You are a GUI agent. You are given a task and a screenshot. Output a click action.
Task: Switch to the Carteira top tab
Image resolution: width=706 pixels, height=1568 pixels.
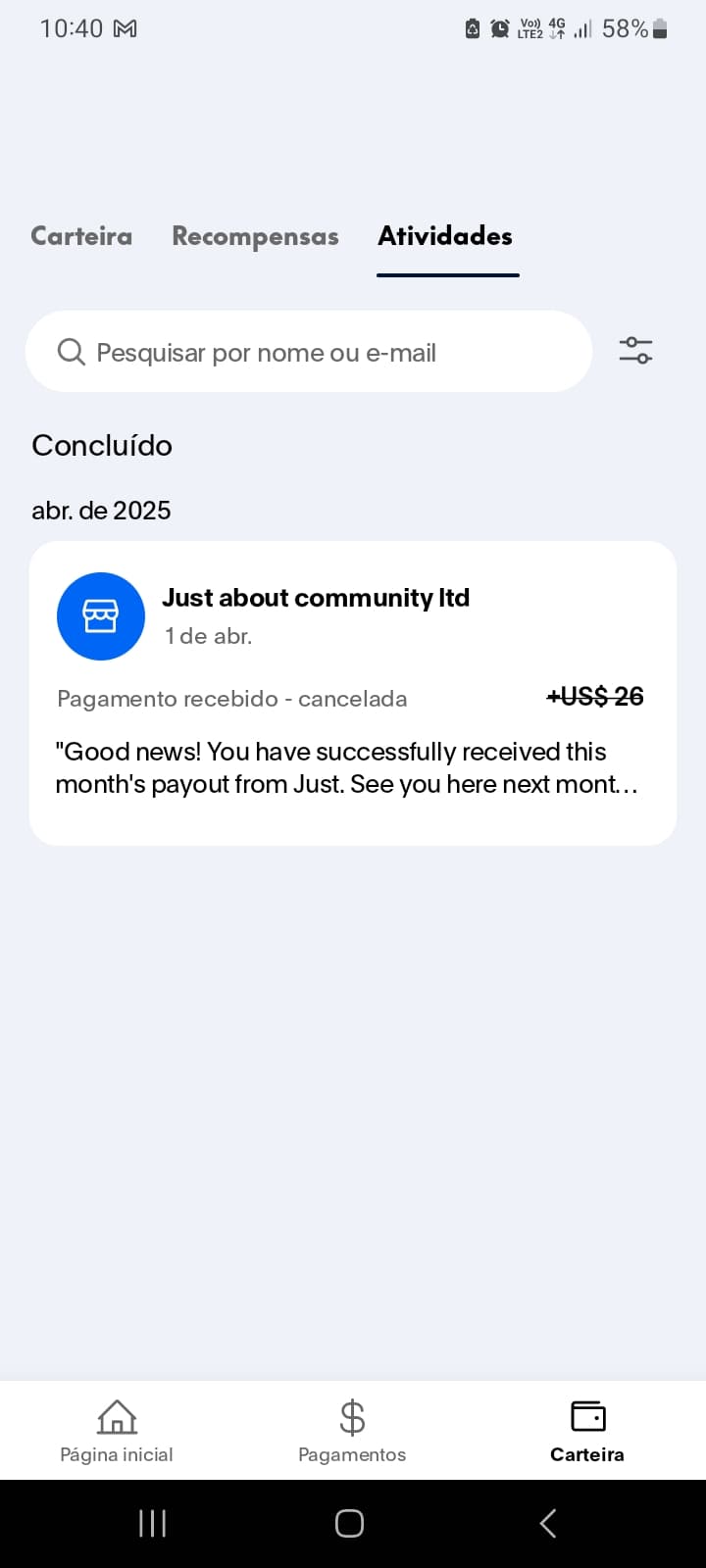click(81, 236)
